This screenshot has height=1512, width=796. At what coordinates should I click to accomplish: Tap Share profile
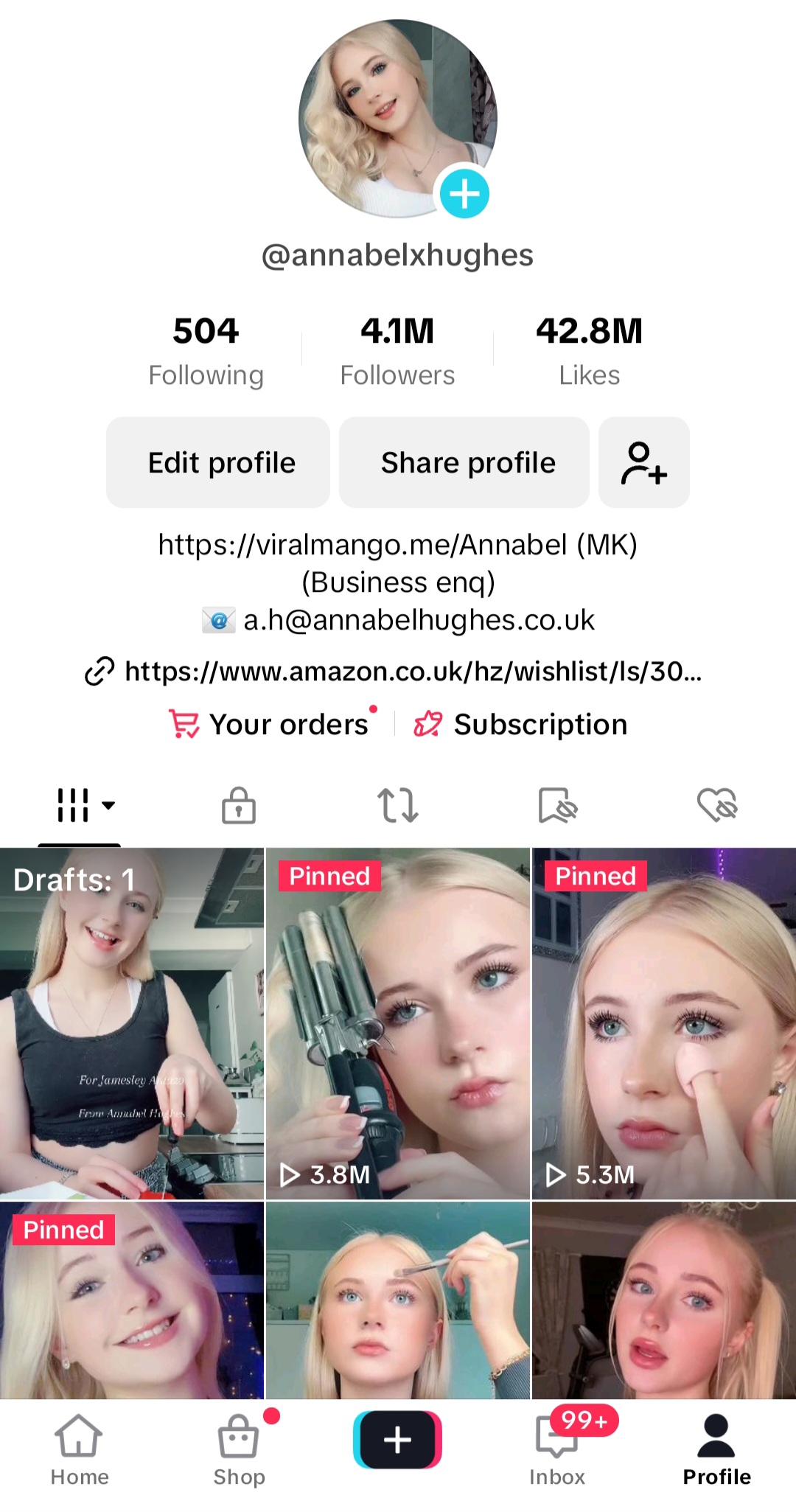464,462
